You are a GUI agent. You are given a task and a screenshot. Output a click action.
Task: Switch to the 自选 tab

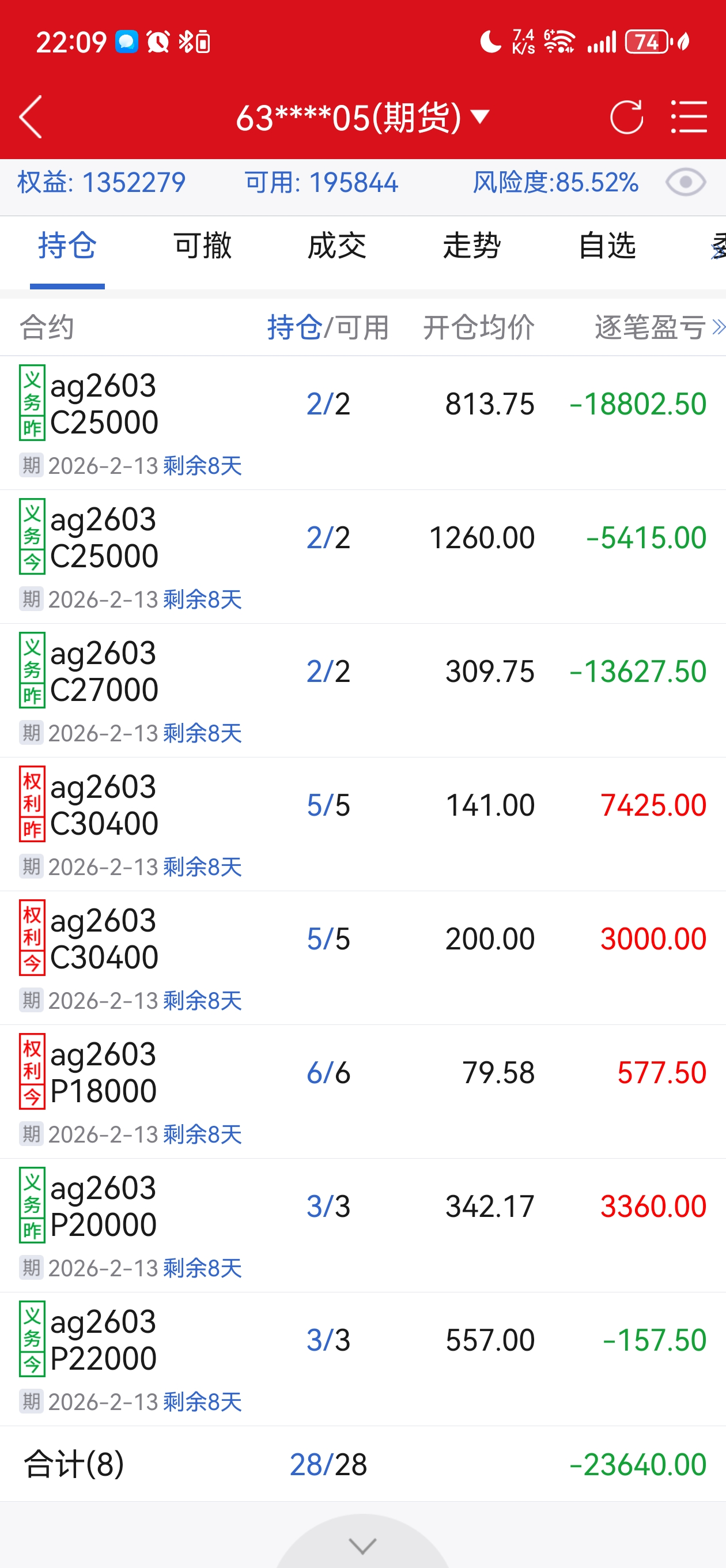click(x=607, y=247)
